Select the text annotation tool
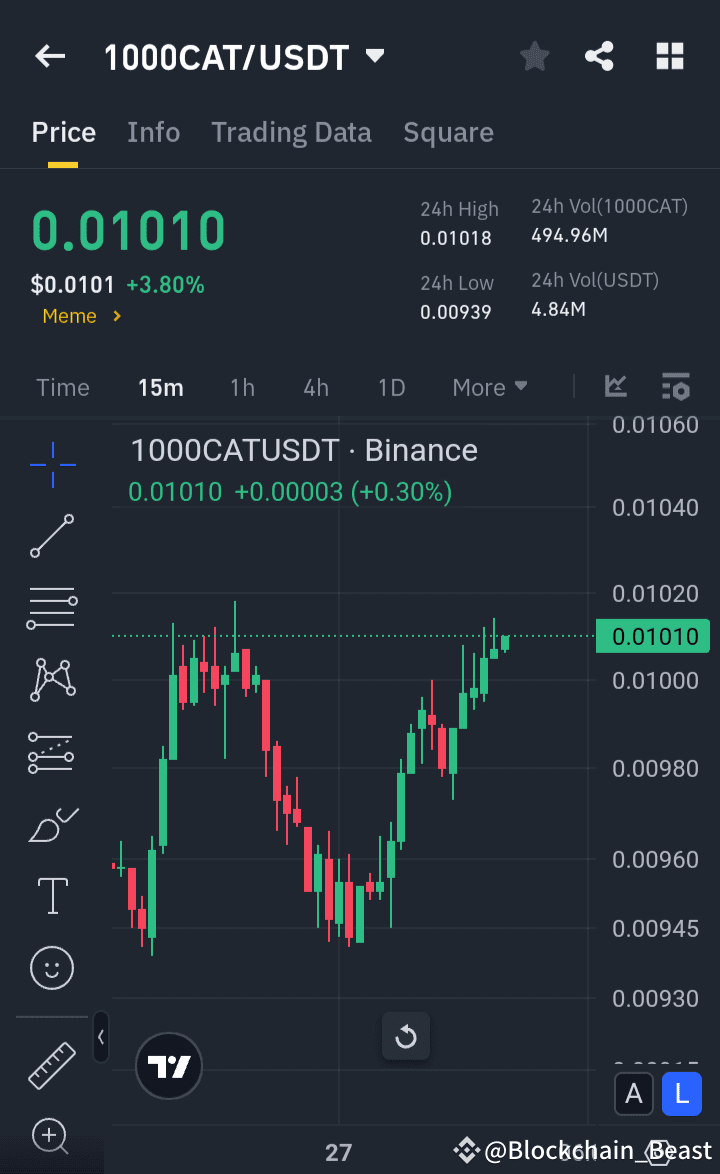This screenshot has height=1174, width=720. pyautogui.click(x=51, y=895)
